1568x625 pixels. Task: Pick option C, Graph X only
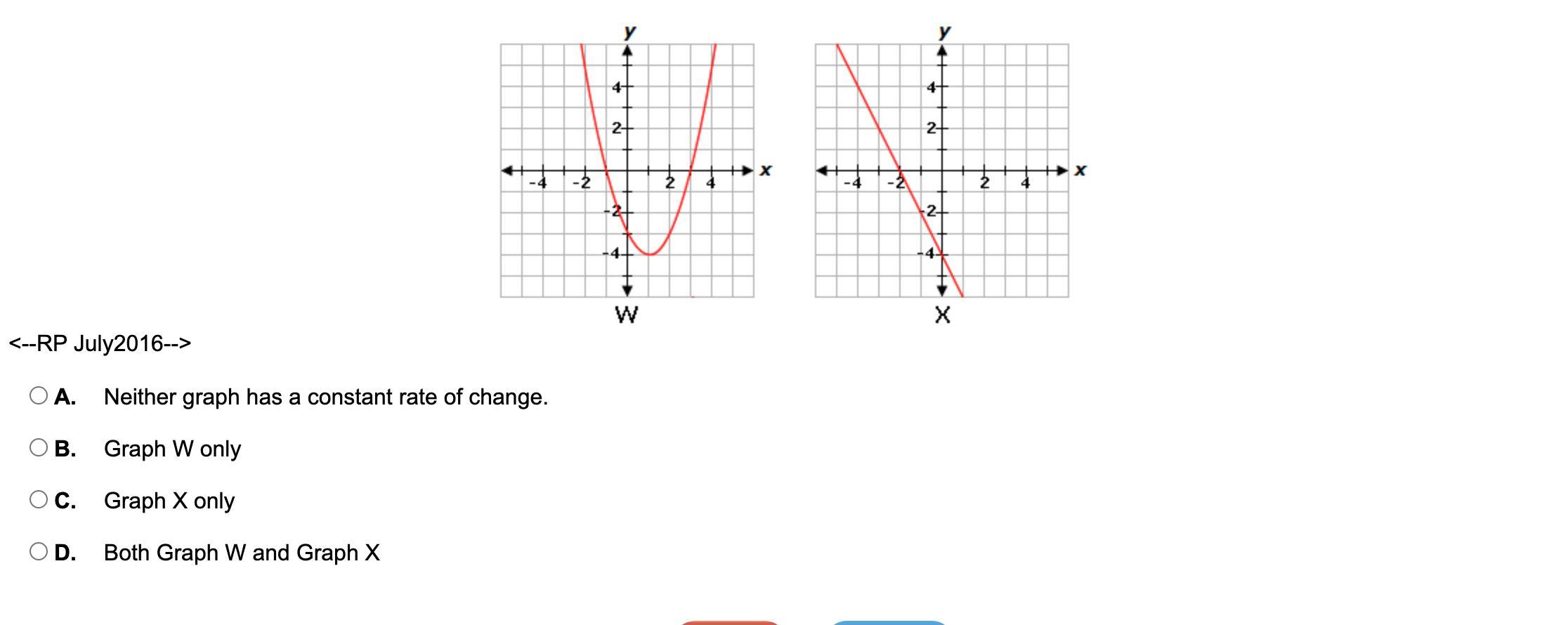(39, 500)
